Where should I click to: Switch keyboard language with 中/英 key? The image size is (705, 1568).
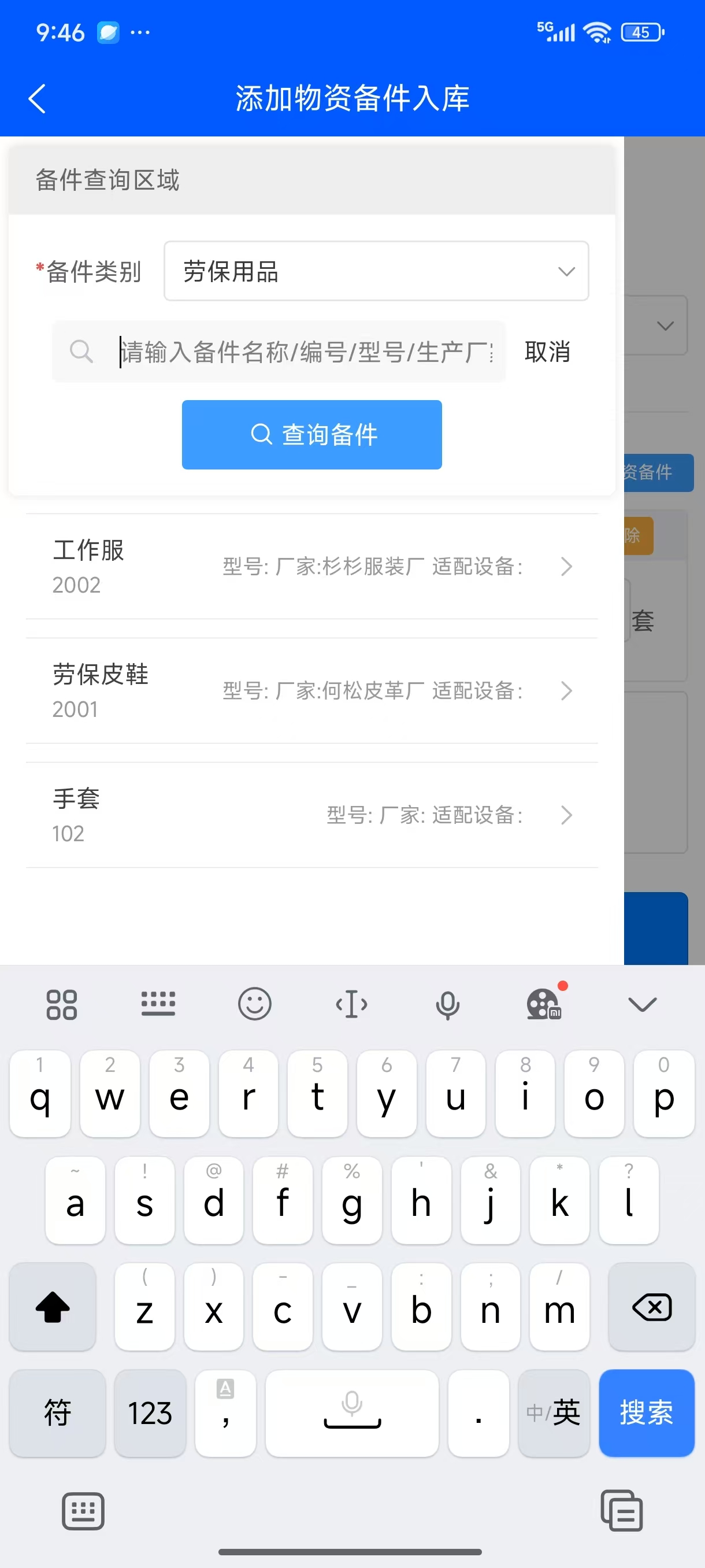[553, 1412]
